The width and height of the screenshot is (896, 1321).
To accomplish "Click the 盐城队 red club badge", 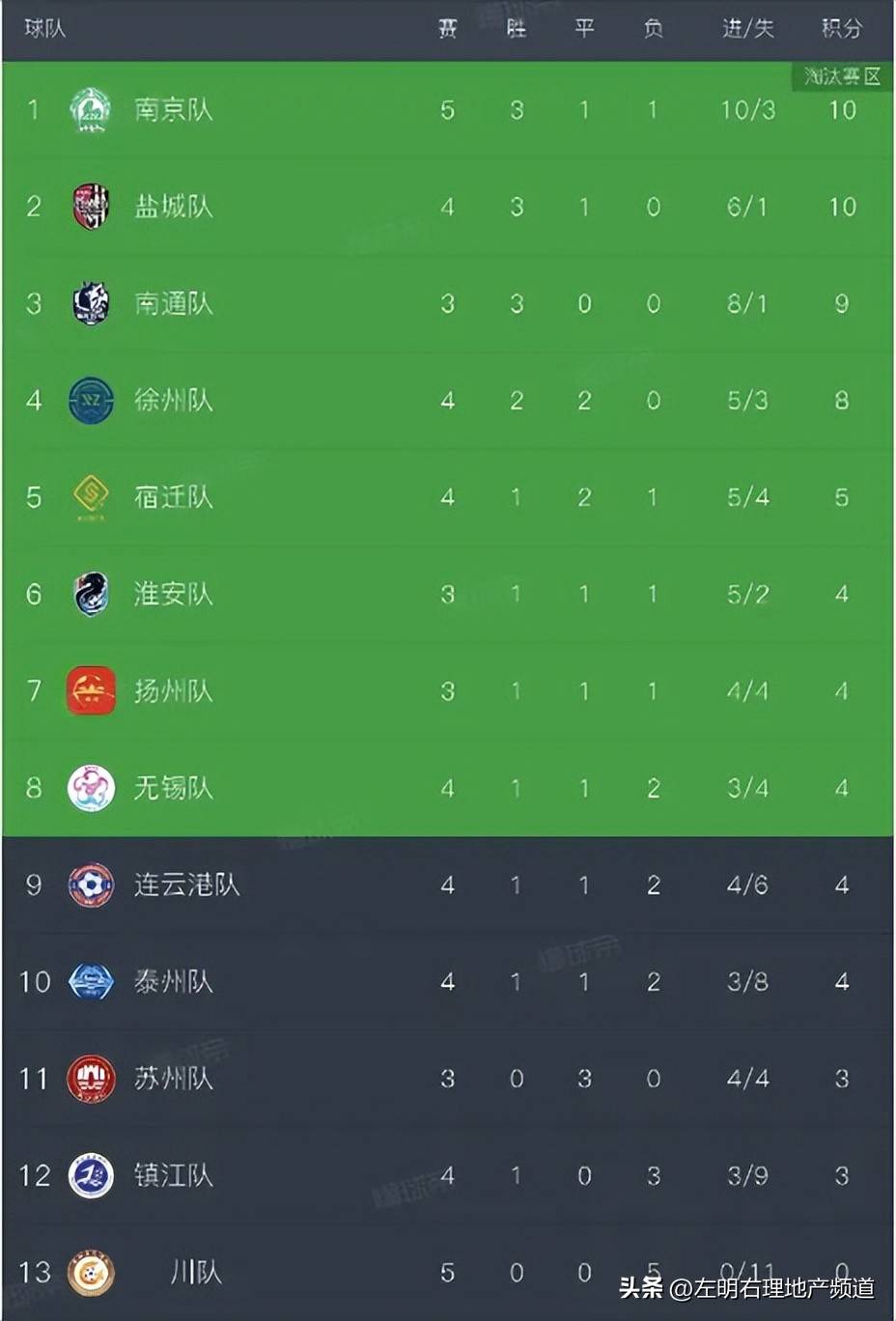I will click(92, 207).
